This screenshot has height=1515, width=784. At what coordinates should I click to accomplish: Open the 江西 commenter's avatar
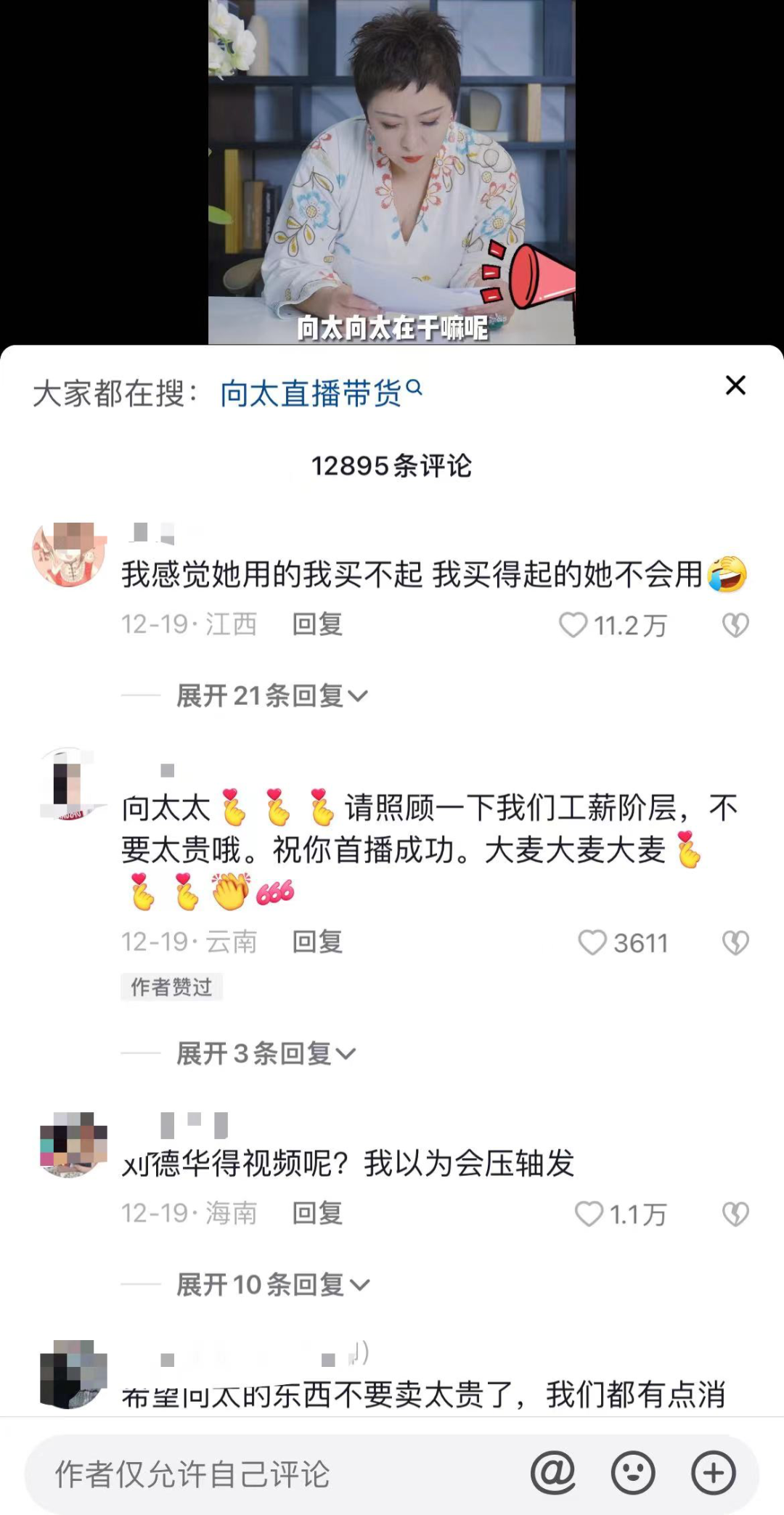pyautogui.click(x=68, y=553)
